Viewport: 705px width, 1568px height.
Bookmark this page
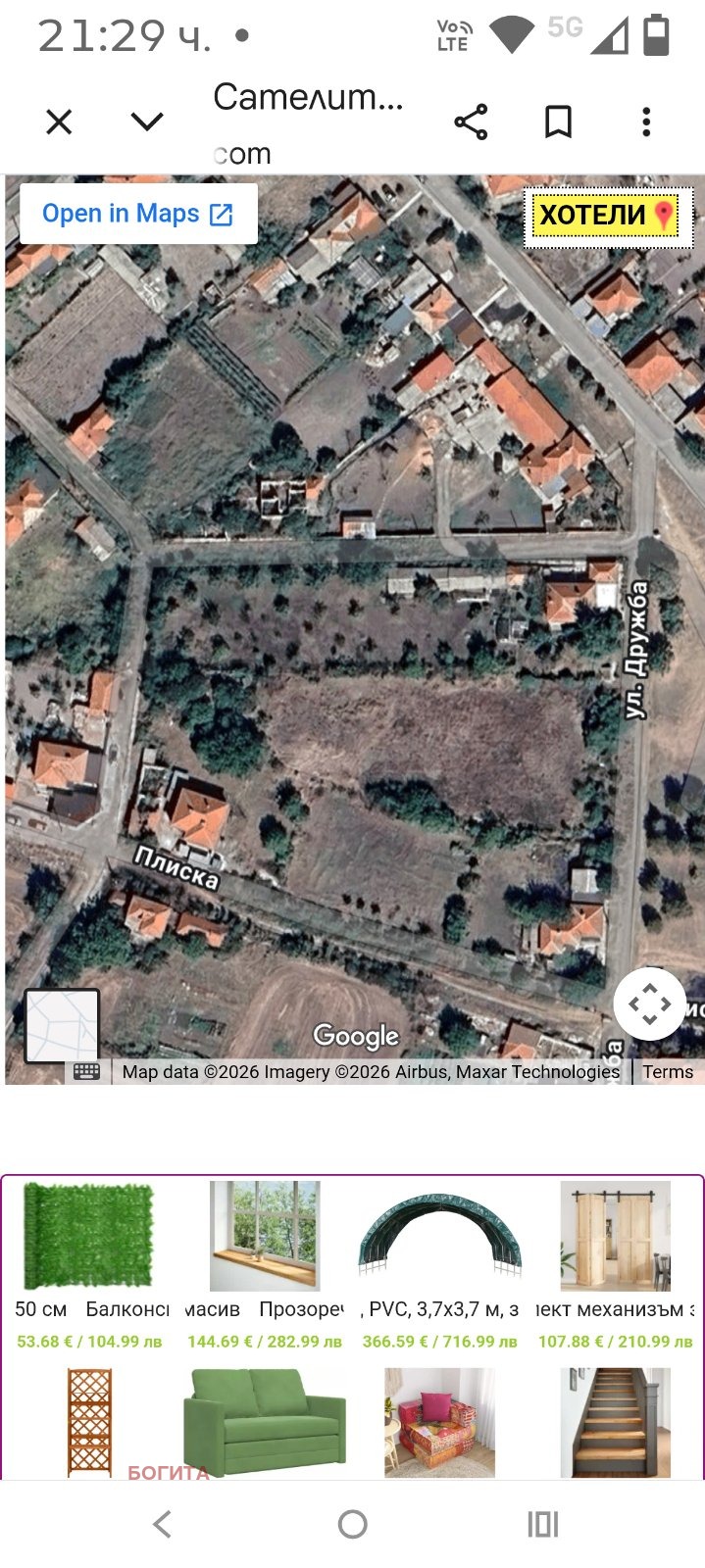click(x=558, y=122)
